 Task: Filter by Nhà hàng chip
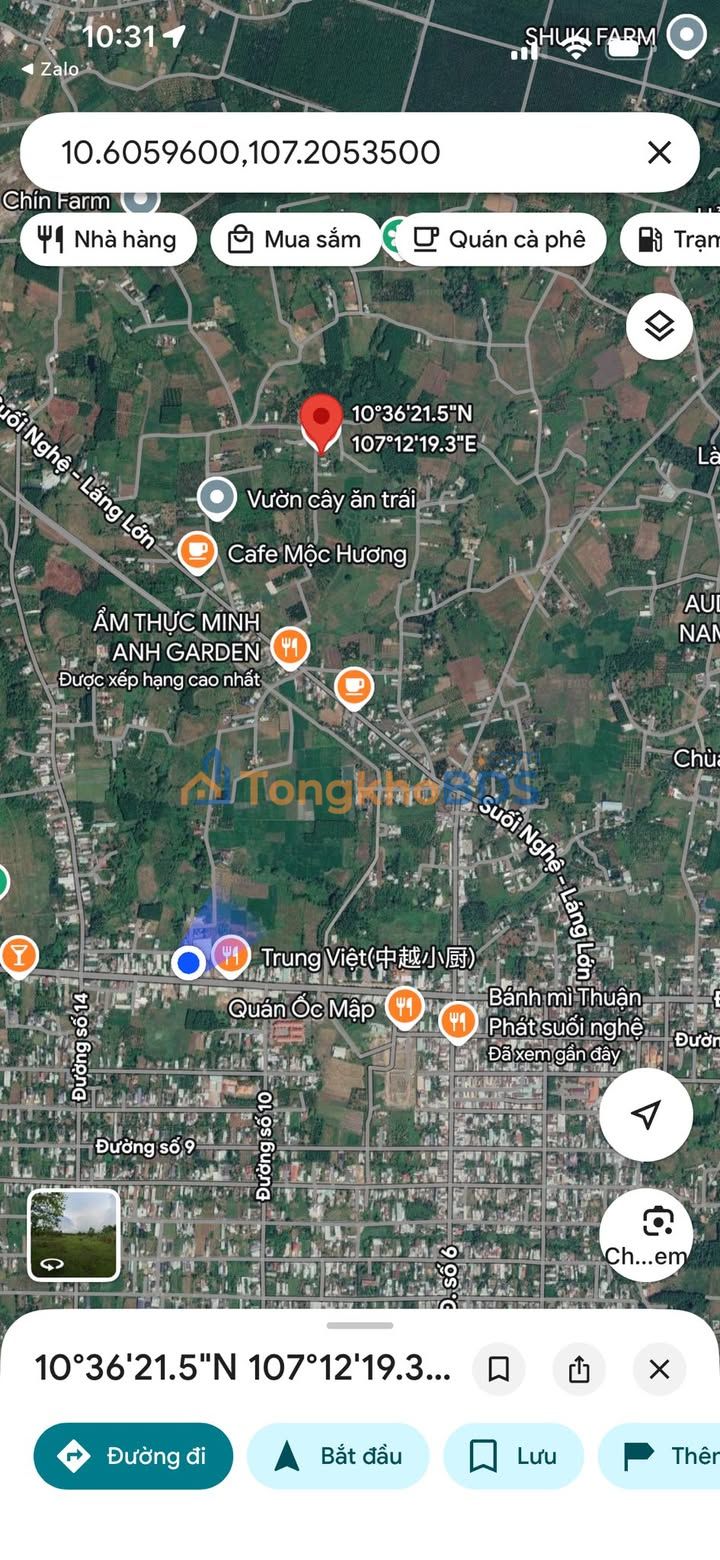tap(108, 240)
